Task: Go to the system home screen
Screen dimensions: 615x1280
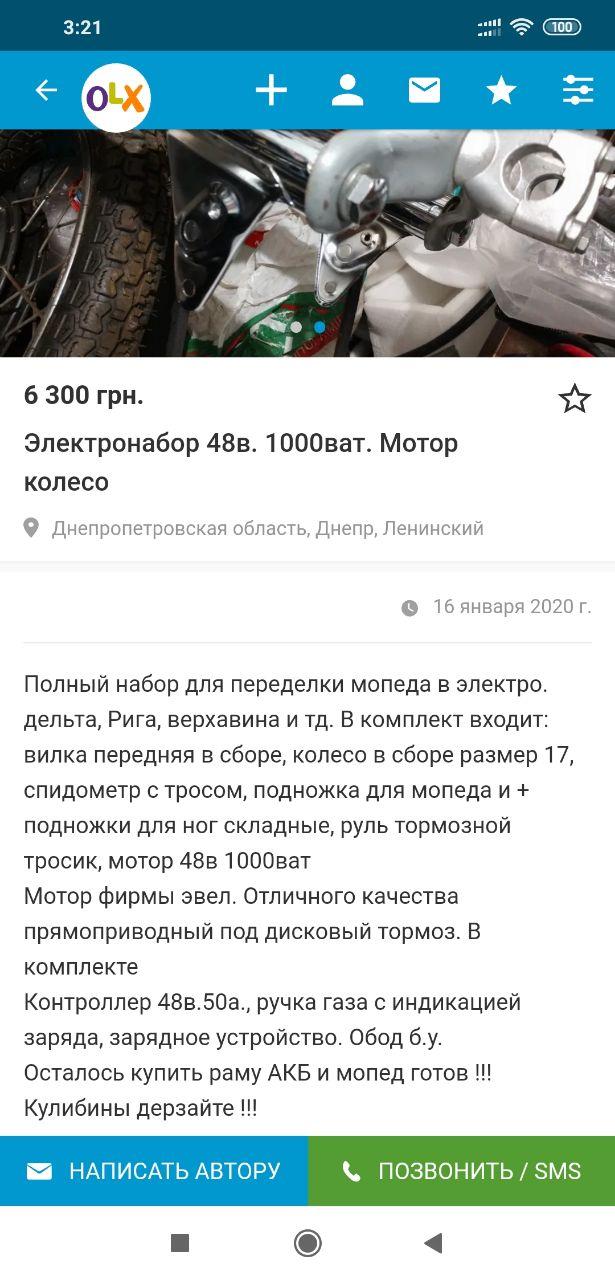Action: 307,1243
